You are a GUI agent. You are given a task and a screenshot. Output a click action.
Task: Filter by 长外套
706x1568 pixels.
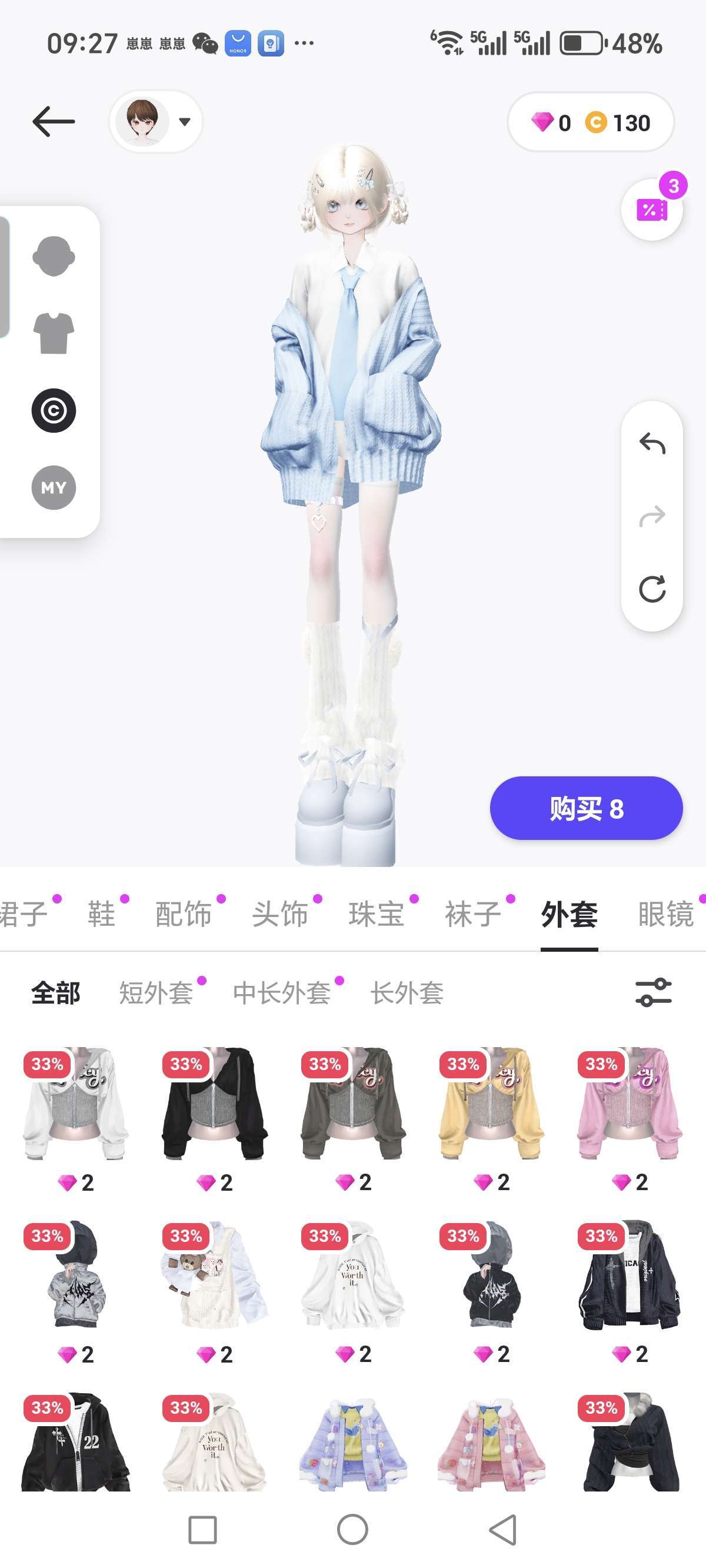pos(407,993)
